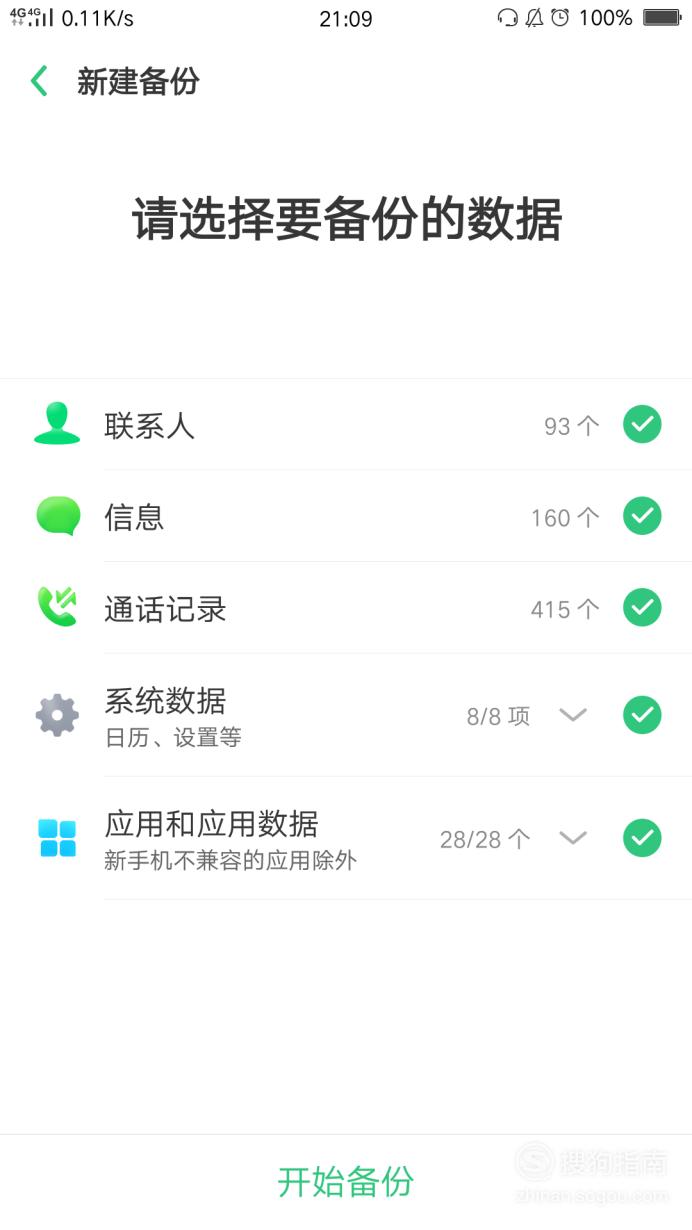Uncheck the 联系人 checkbox
Viewport: 692px width, 1230px height.
(642, 425)
